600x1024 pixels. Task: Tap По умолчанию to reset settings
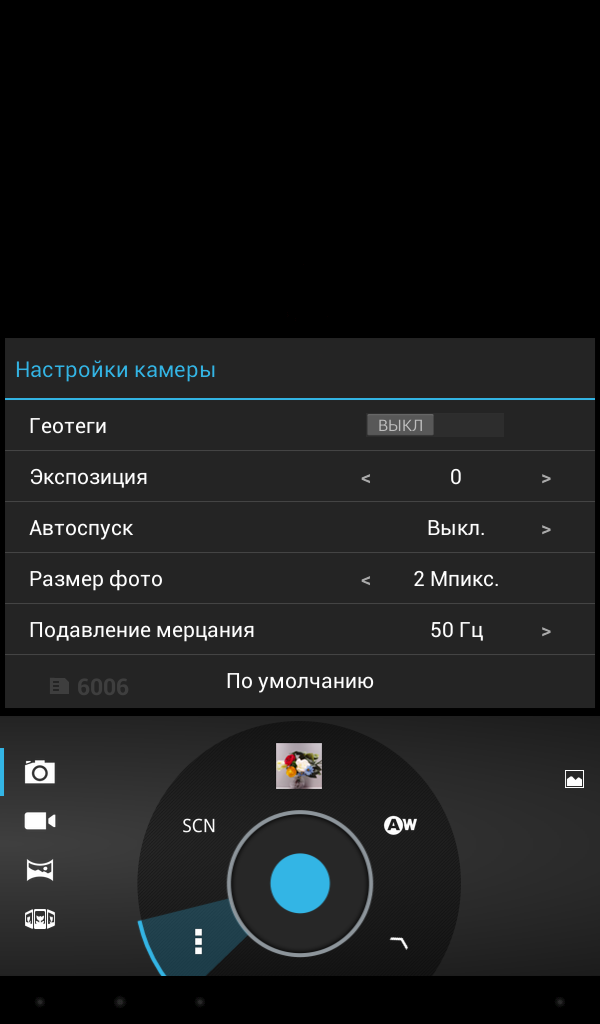pyautogui.click(x=300, y=681)
